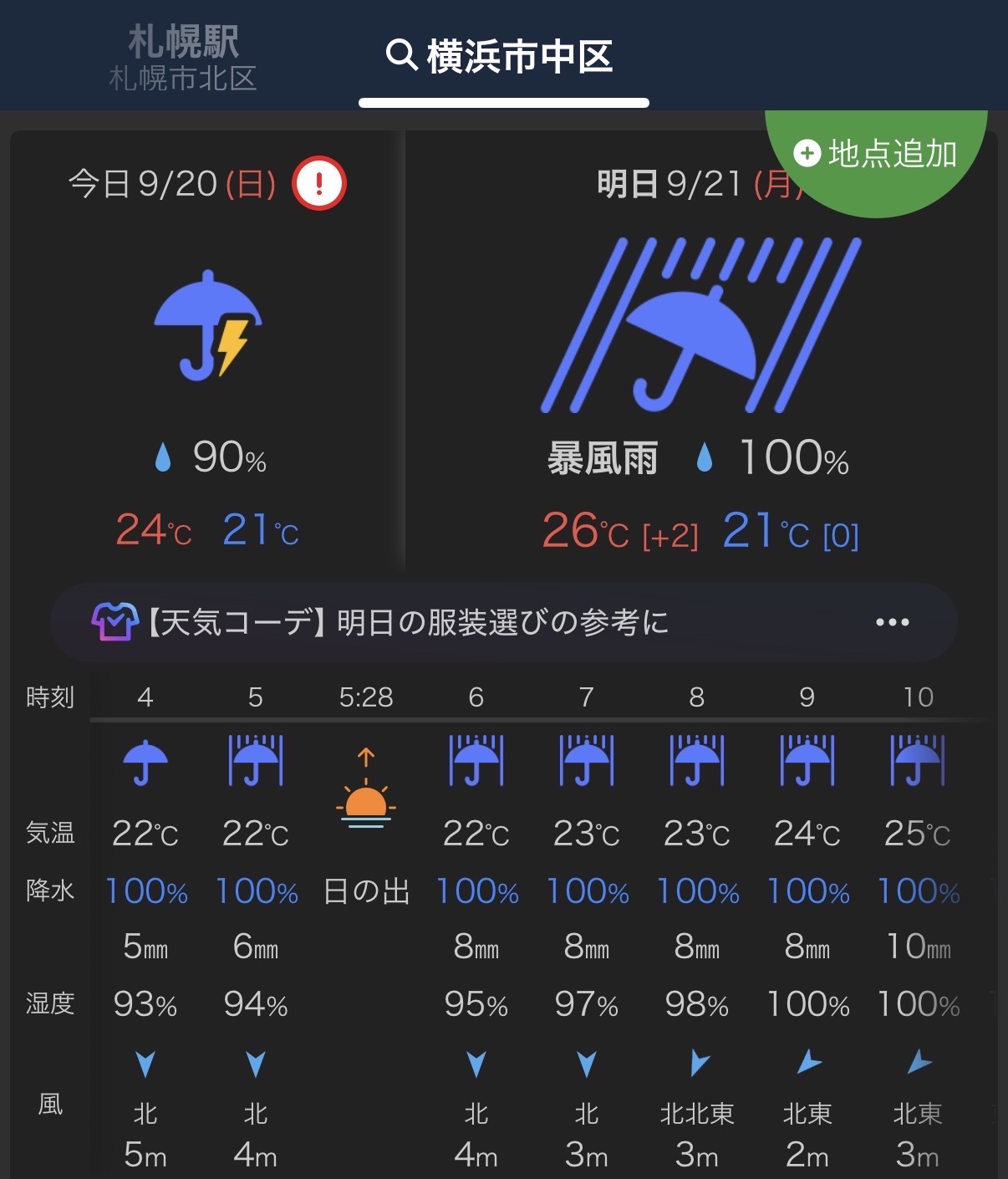Open tomorrow's 9/21 暴風雨 forecast card
1008x1179 pixels.
pyautogui.click(x=700, y=351)
